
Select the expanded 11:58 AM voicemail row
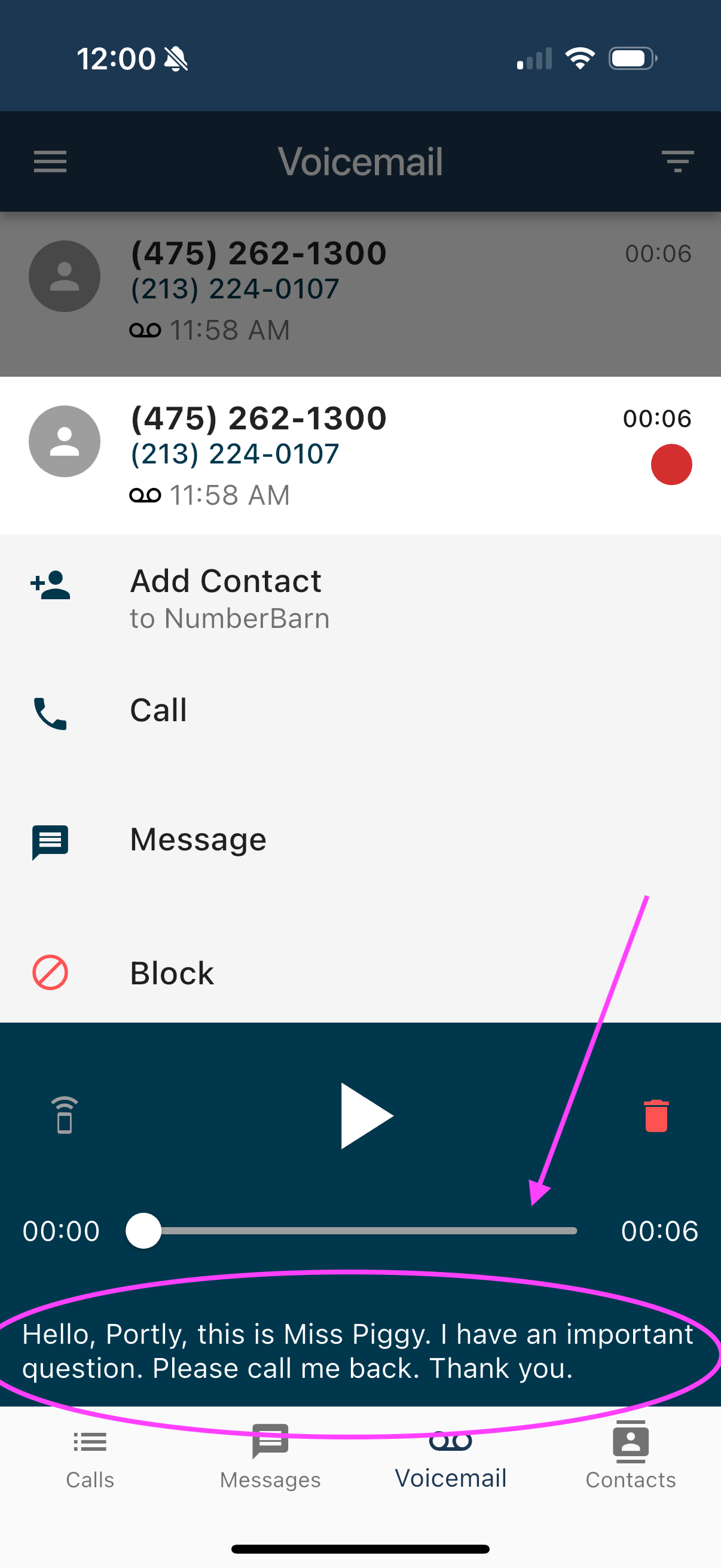[360, 455]
